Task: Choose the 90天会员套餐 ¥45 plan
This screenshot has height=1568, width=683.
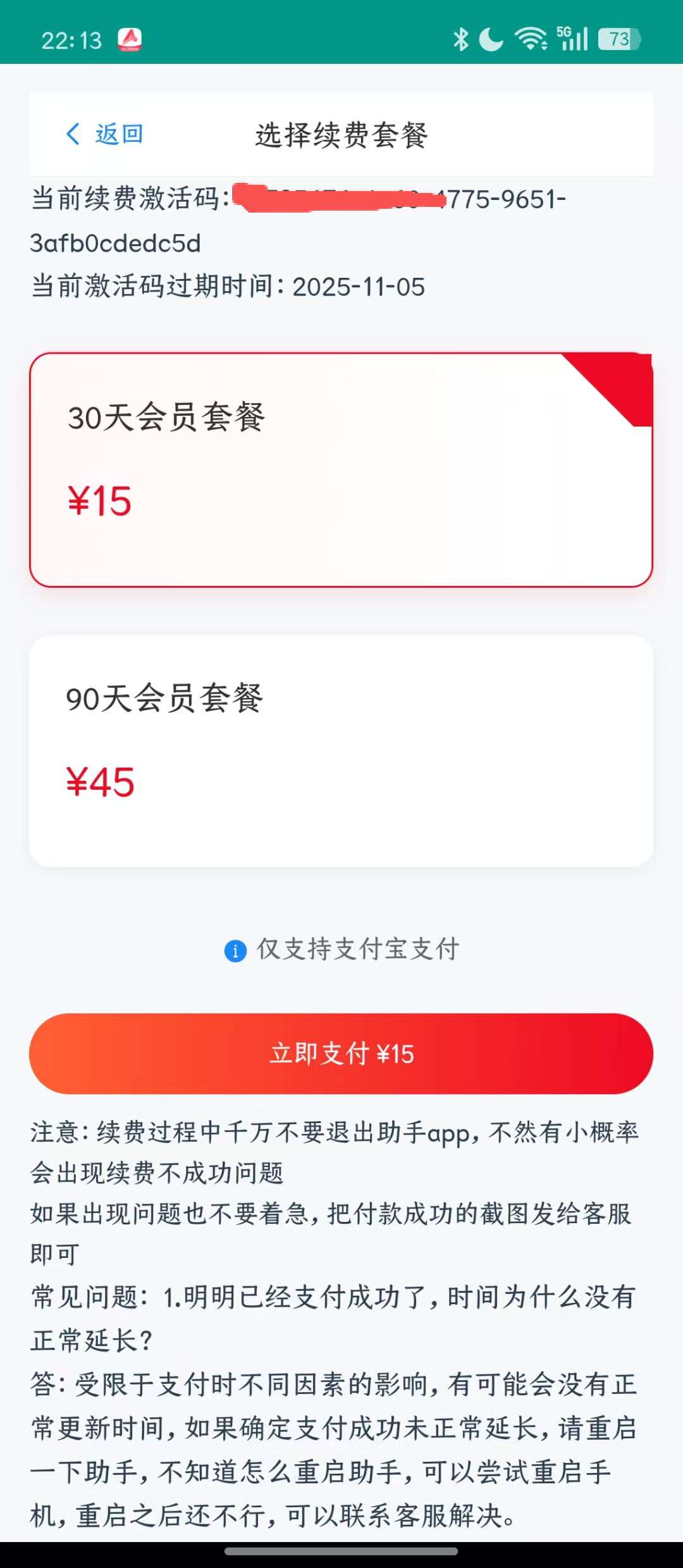Action: click(341, 750)
